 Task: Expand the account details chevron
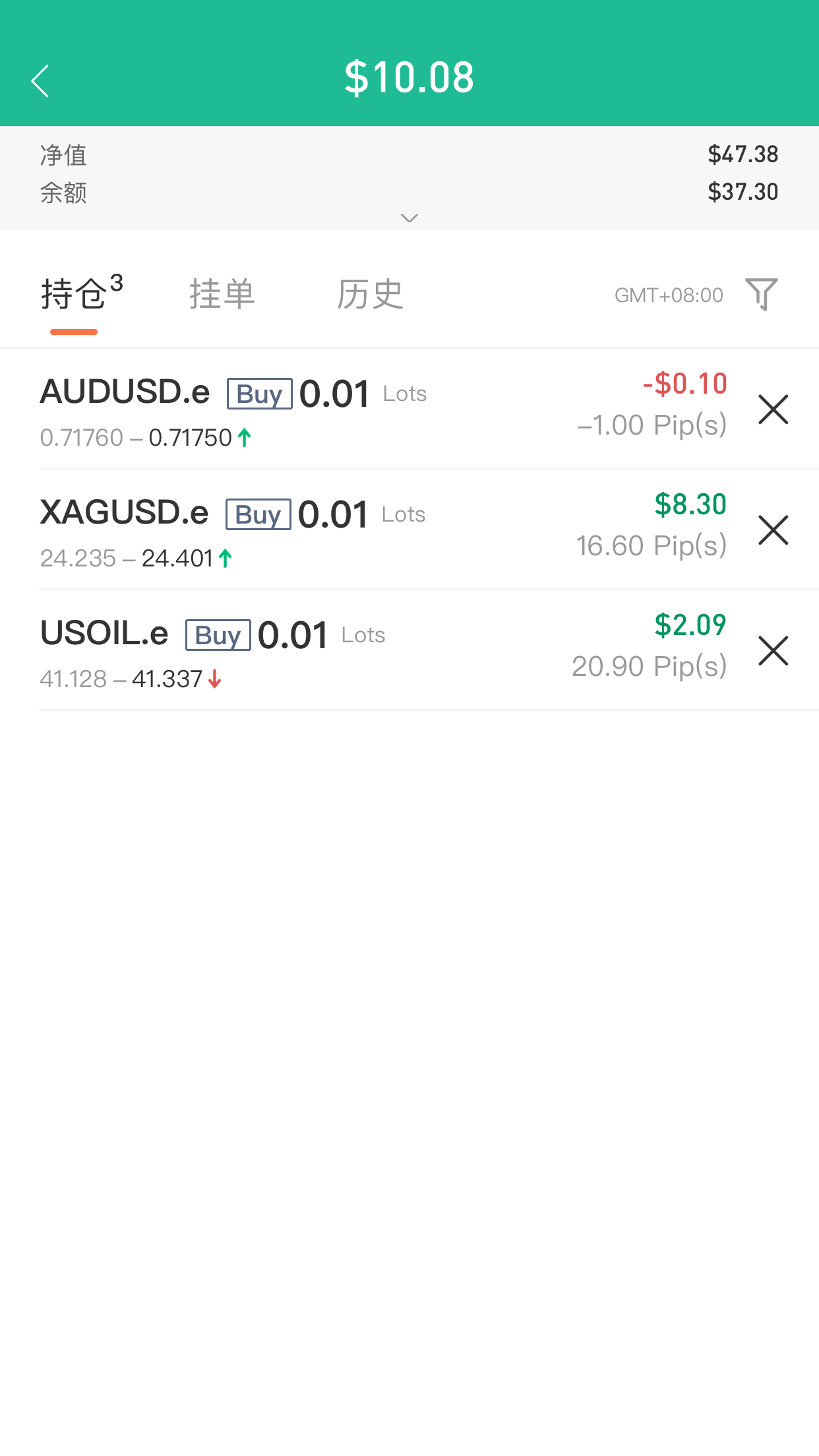[x=409, y=218]
